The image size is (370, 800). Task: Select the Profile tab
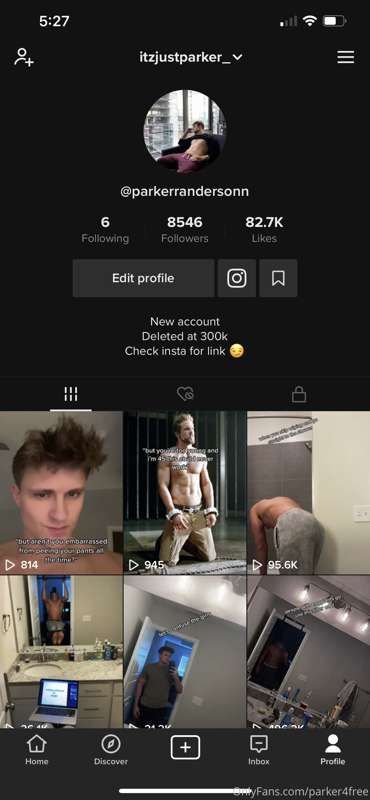pos(333,750)
